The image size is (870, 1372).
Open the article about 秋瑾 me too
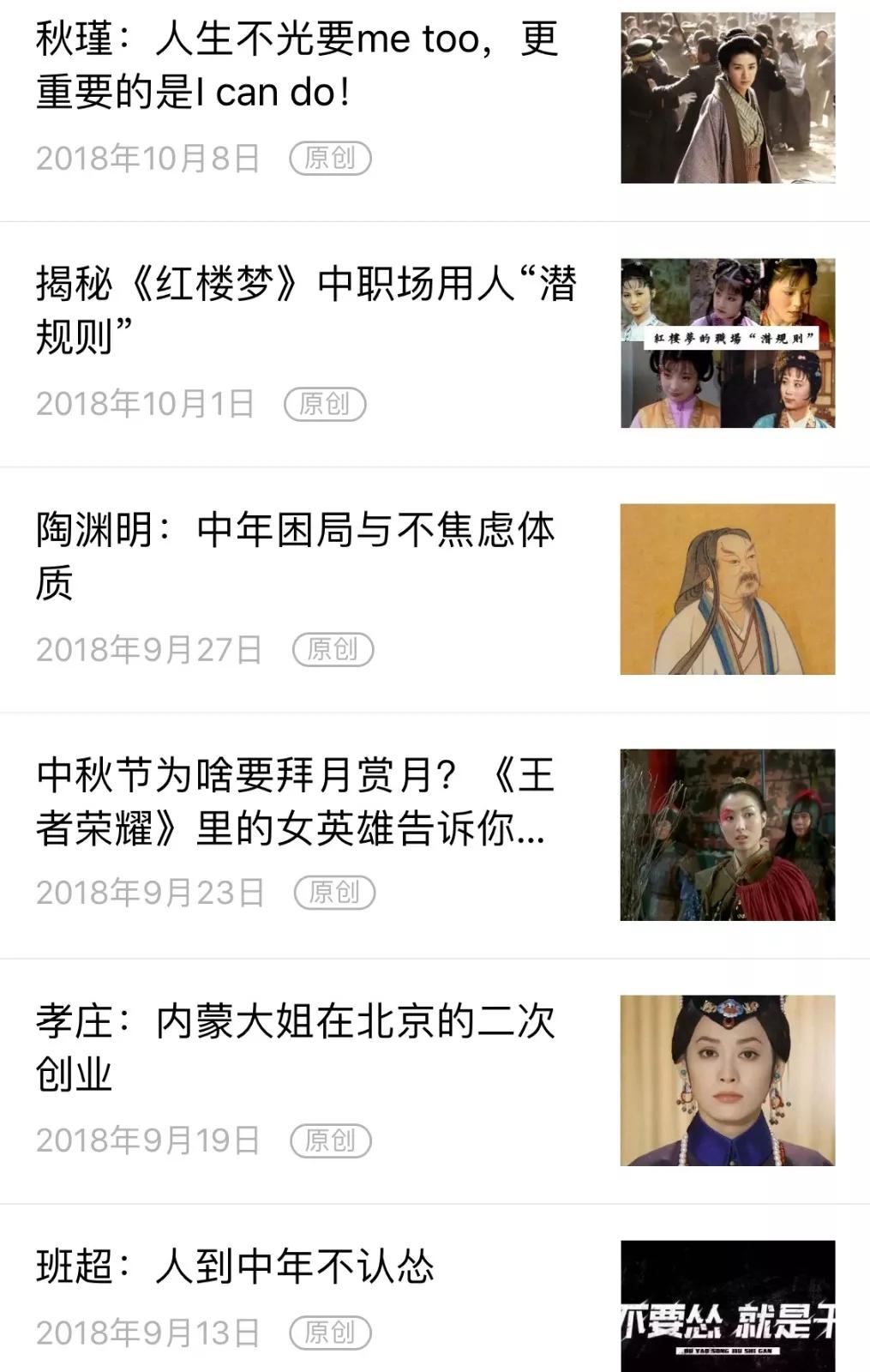297,66
